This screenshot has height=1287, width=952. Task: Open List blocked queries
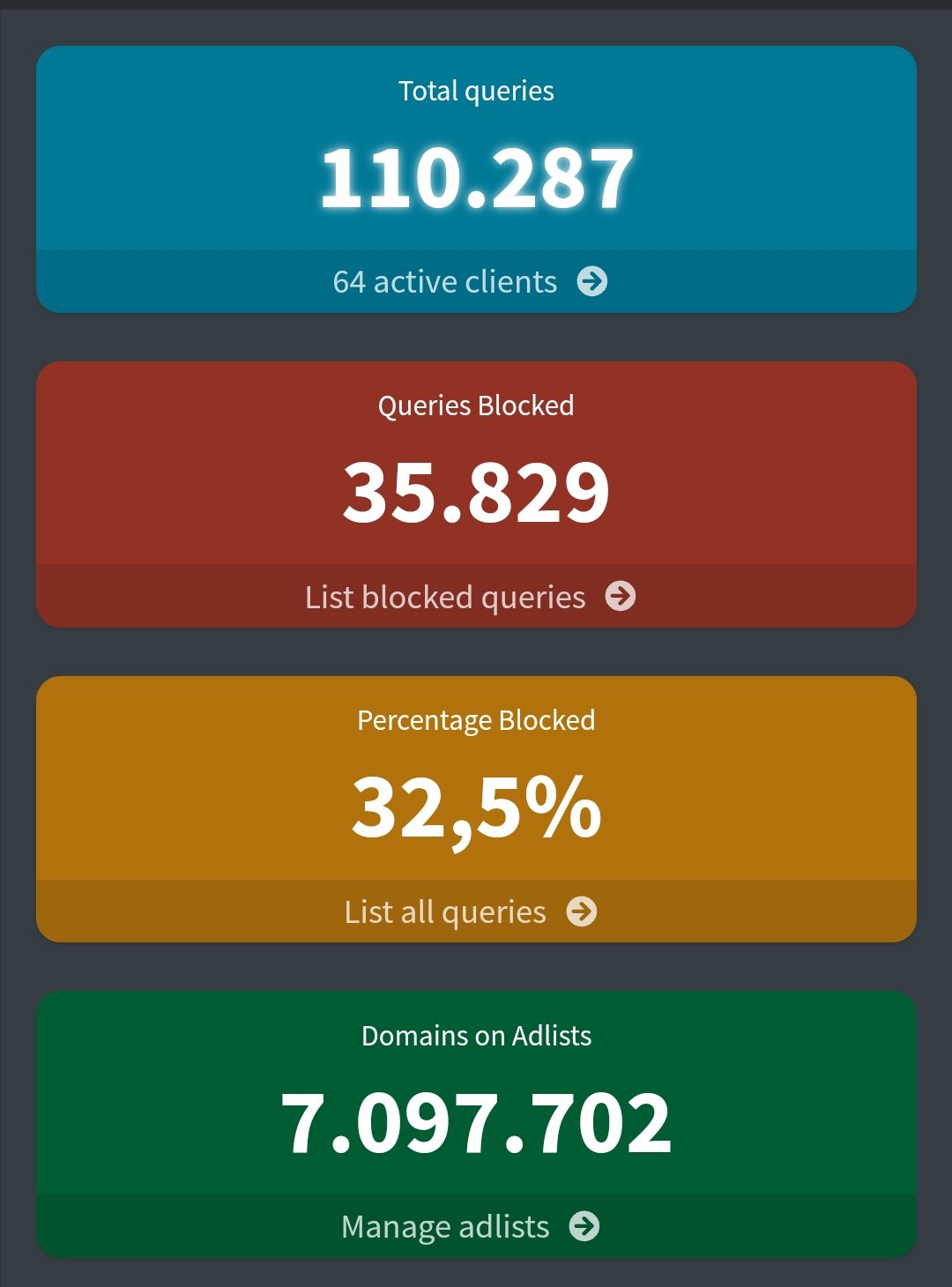click(469, 597)
